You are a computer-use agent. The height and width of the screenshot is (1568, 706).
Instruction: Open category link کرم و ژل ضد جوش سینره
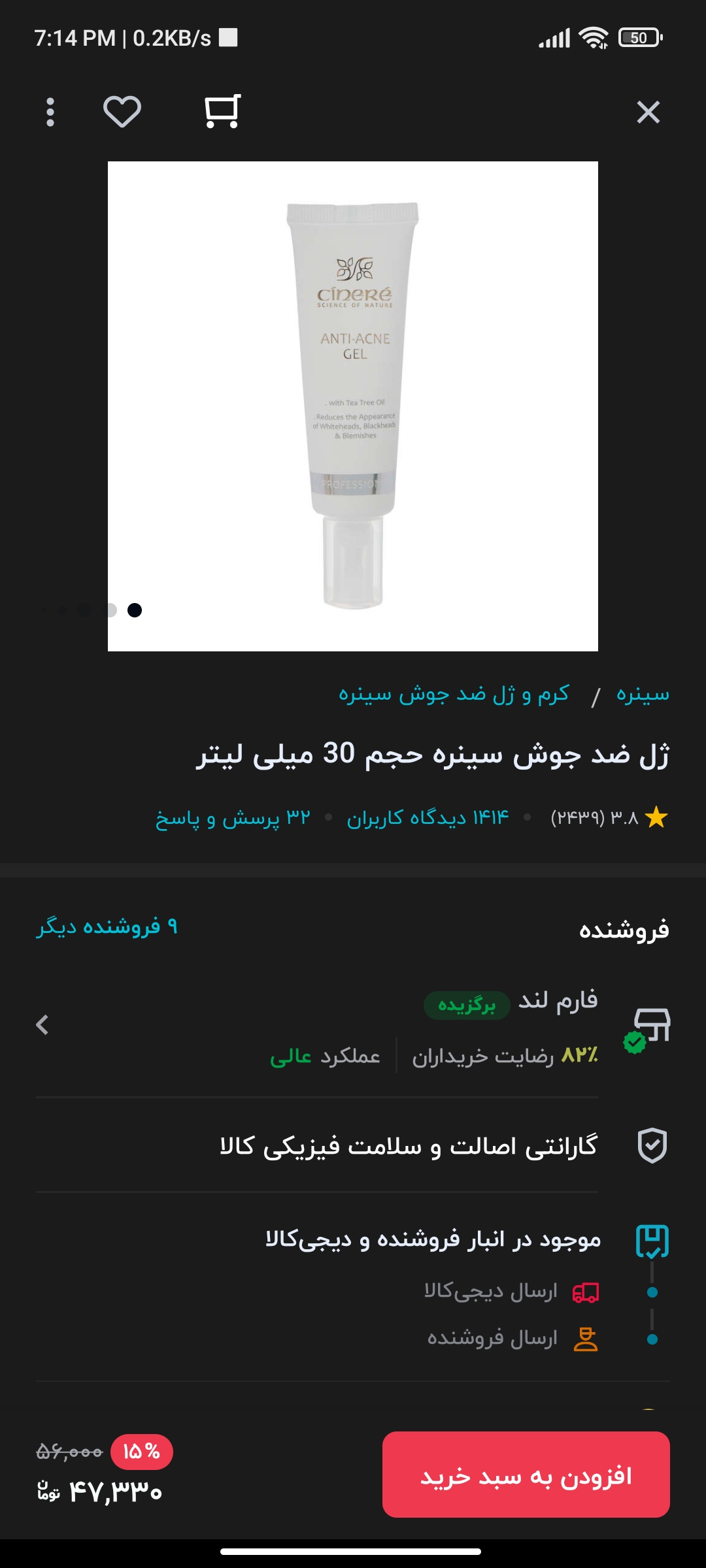point(454,694)
